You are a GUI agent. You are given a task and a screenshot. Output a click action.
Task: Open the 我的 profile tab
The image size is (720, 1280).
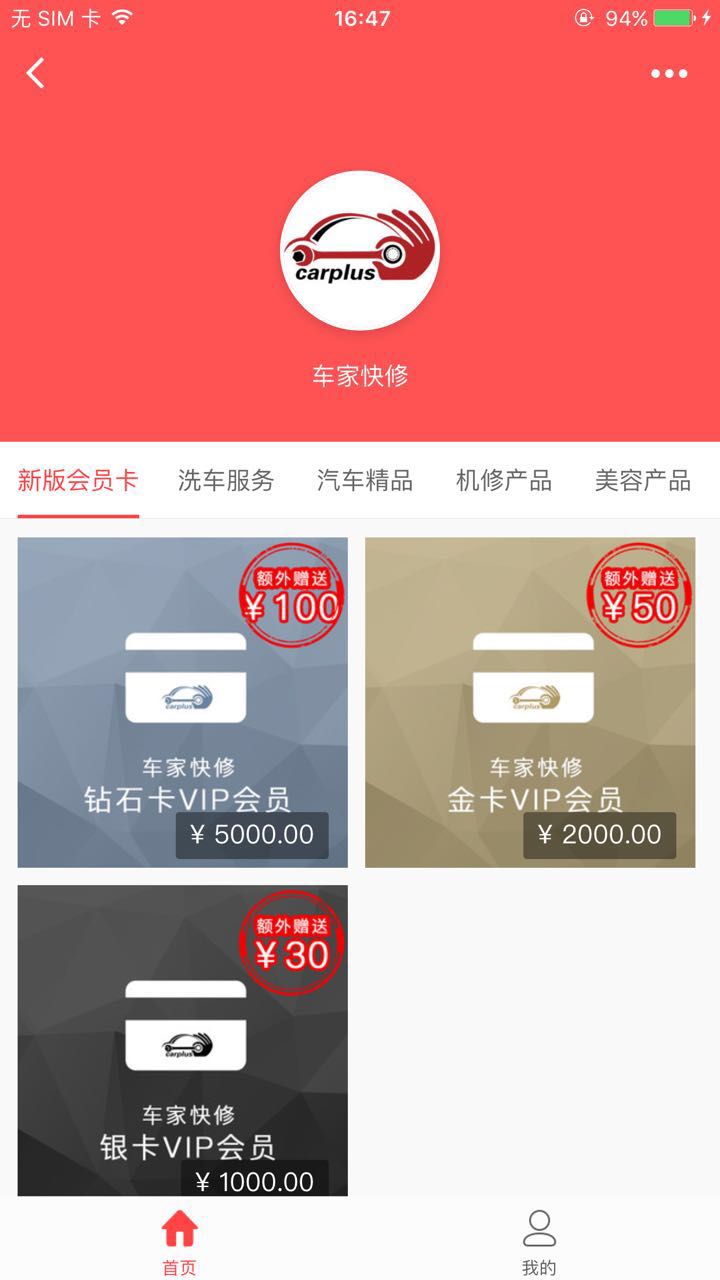539,1241
